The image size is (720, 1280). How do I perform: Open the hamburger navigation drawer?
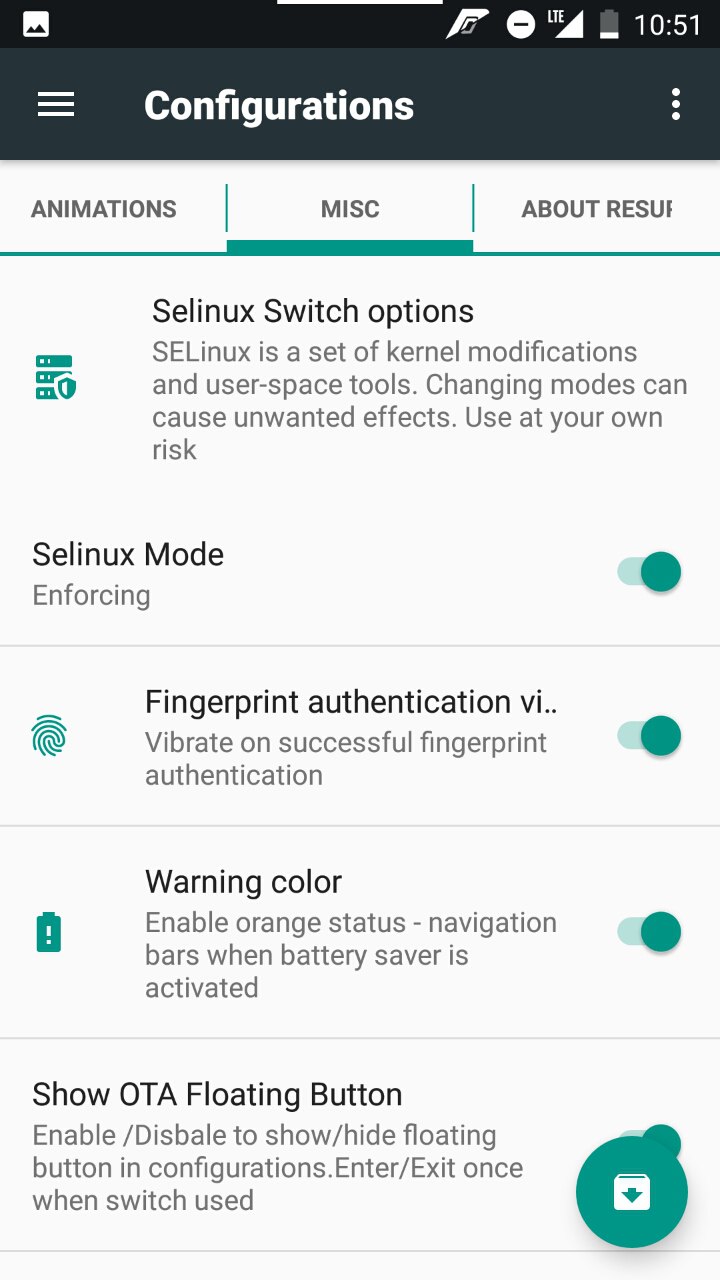[x=56, y=105]
